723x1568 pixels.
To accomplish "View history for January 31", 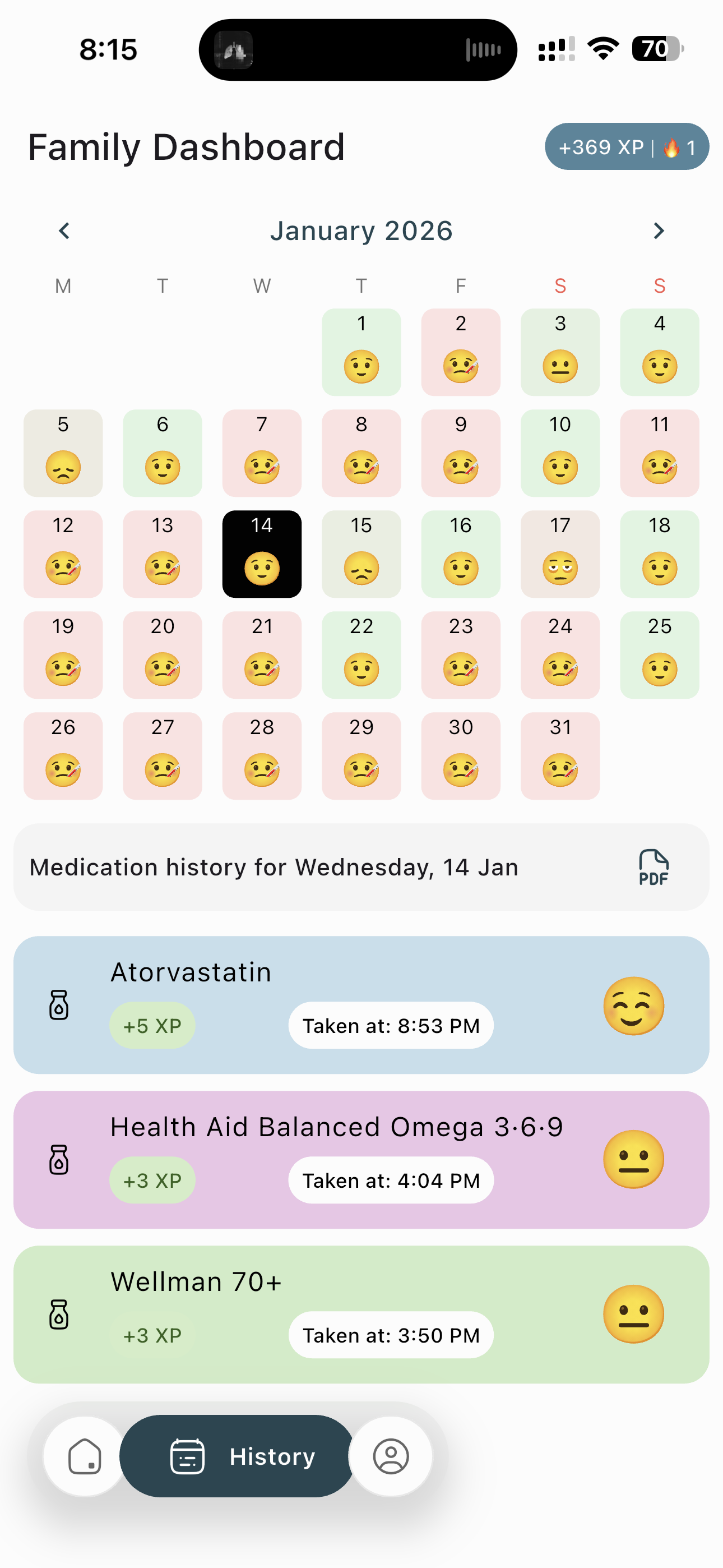I will click(x=560, y=756).
